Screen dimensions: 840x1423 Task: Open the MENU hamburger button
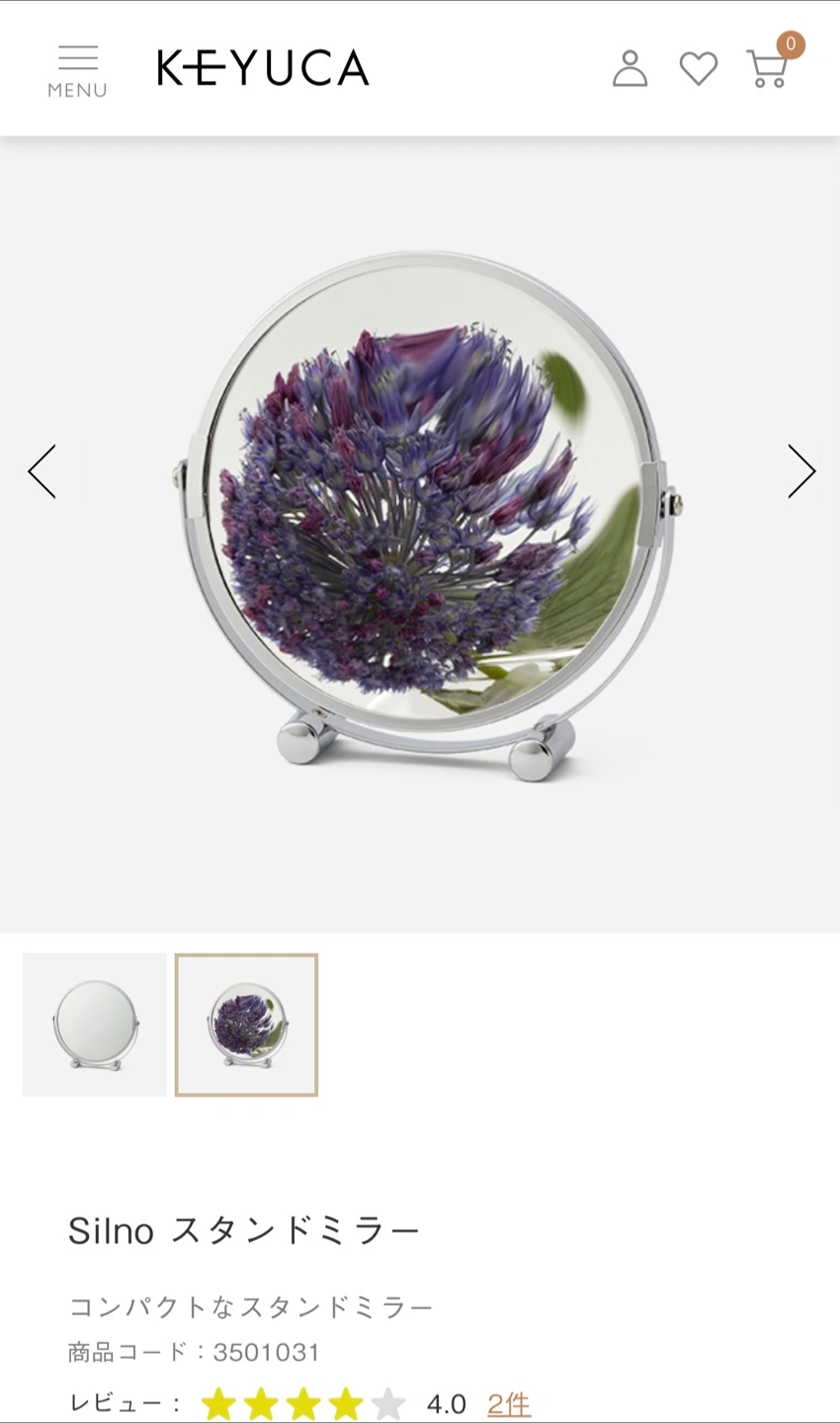point(77,70)
